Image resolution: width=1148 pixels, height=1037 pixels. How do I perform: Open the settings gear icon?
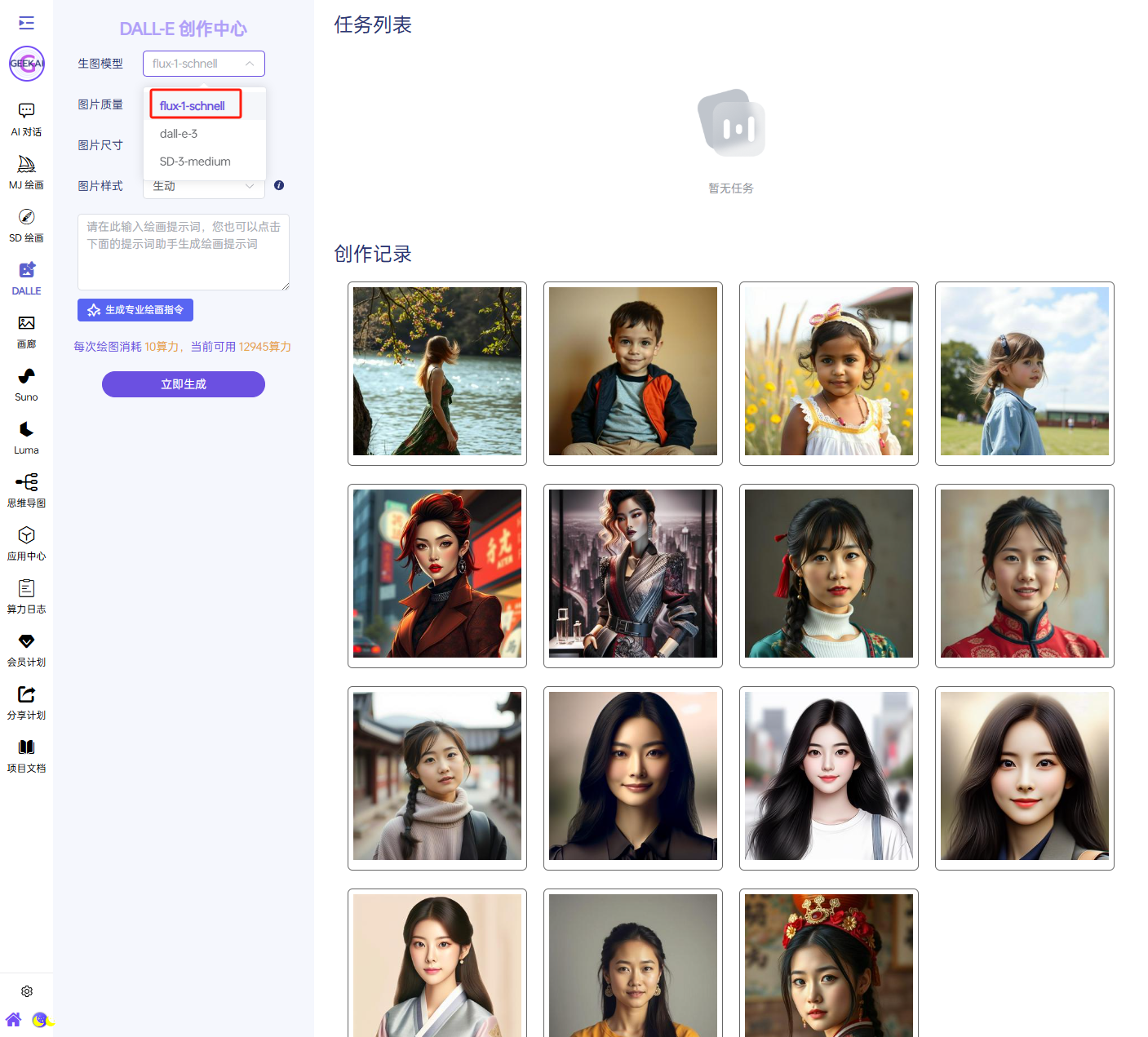tap(27, 991)
